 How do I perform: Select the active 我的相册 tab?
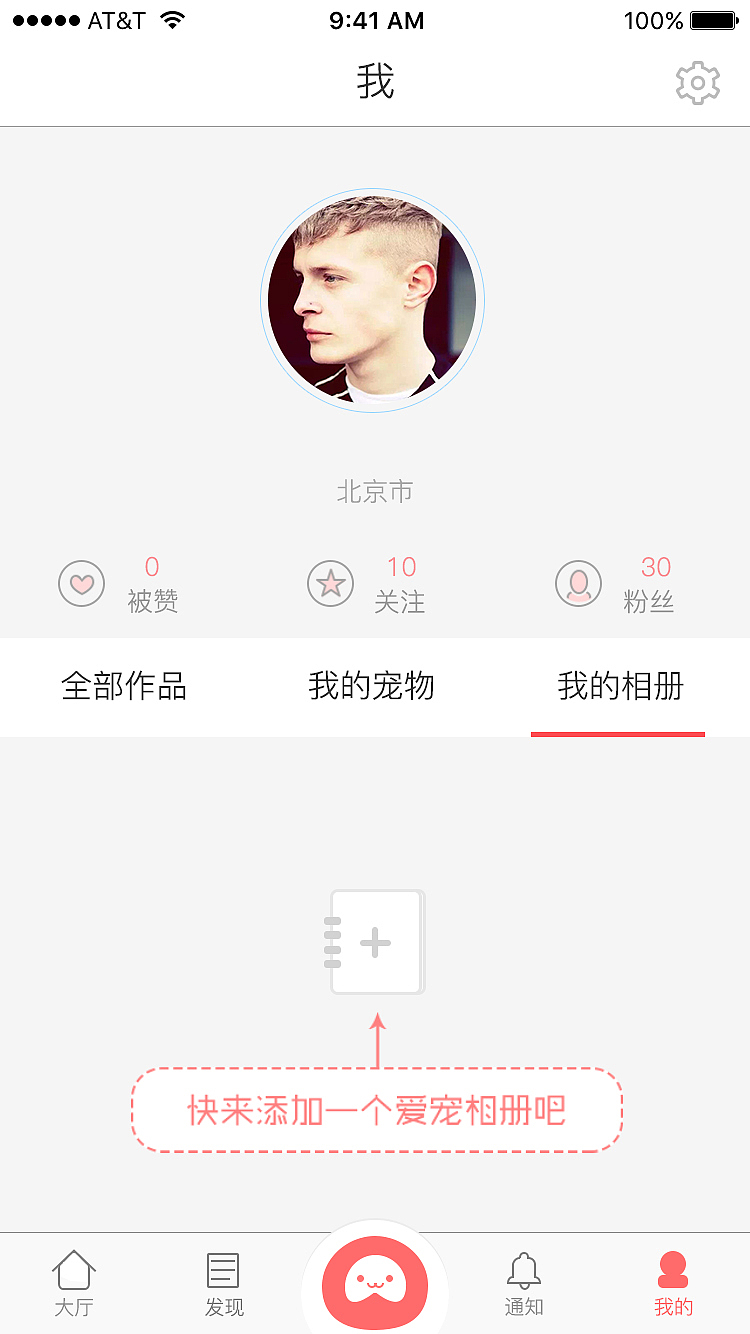617,686
